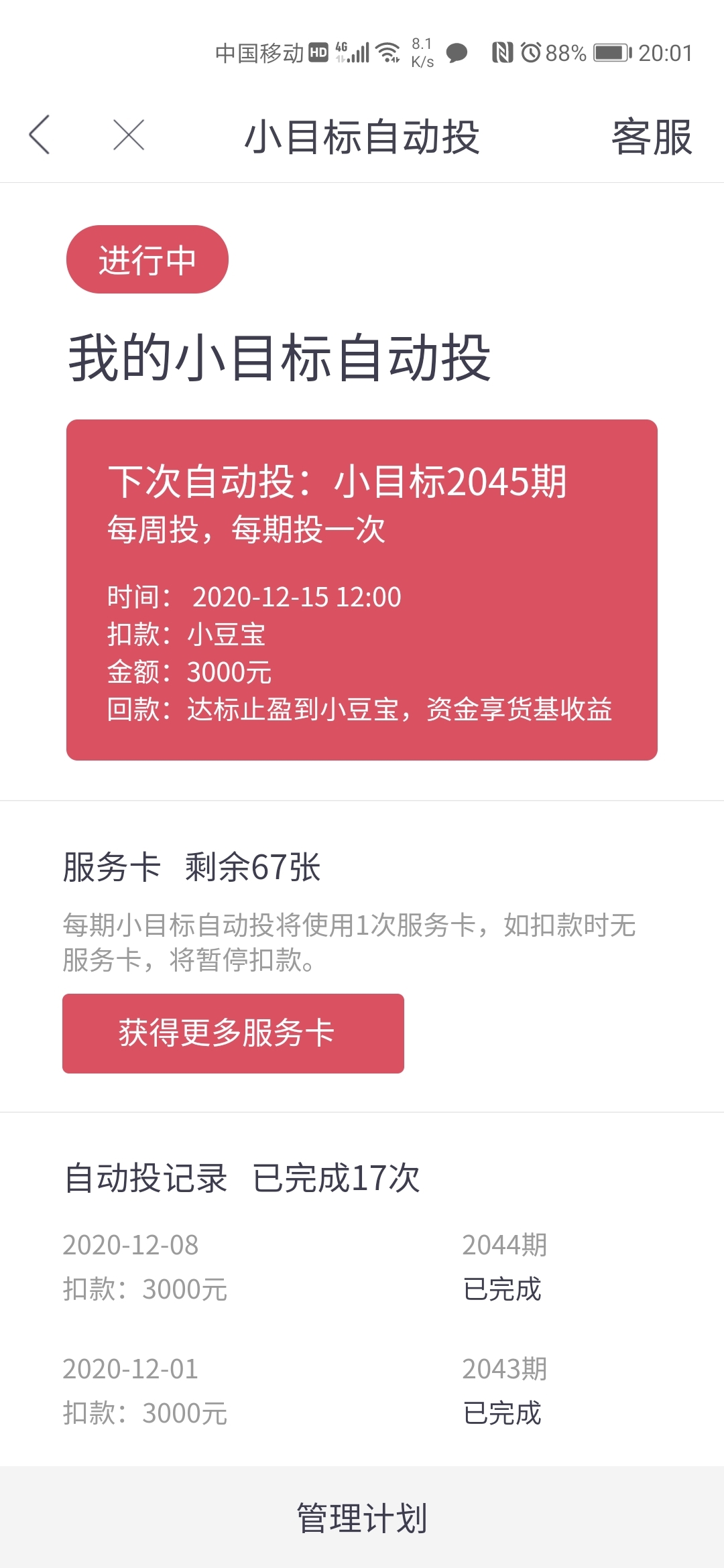Open 客服 customer service
The height and width of the screenshot is (1568, 724).
(652, 137)
